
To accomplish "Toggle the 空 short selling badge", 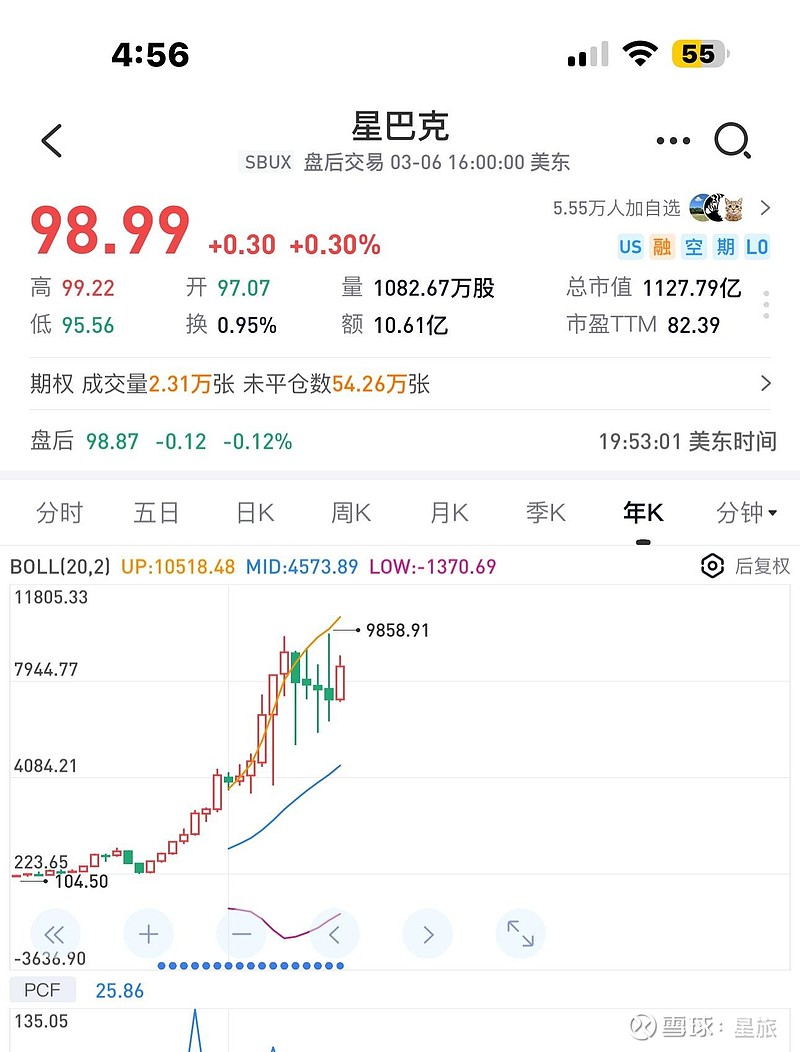I will click(694, 246).
